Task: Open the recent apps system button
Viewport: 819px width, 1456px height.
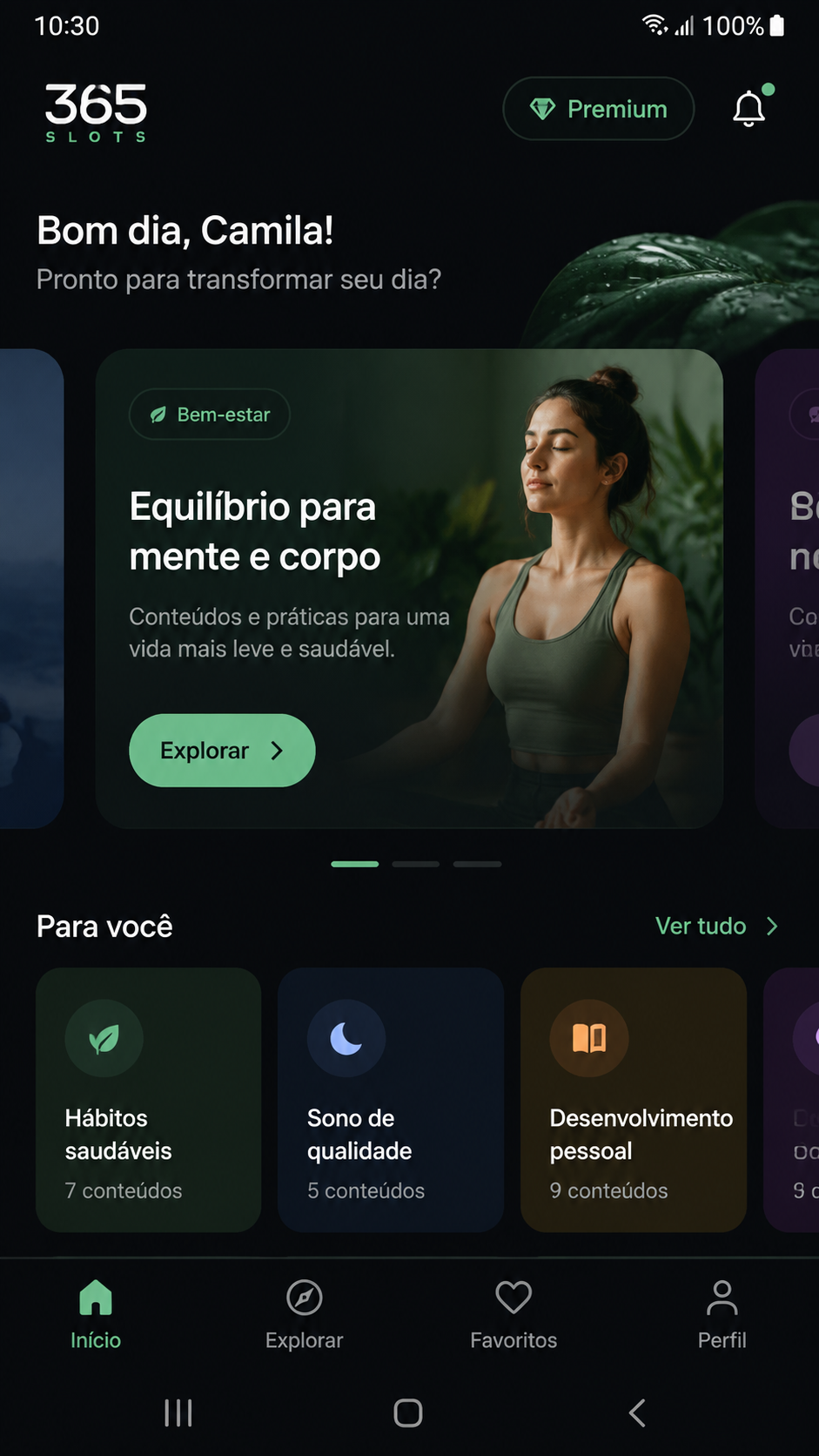Action: click(x=178, y=1412)
